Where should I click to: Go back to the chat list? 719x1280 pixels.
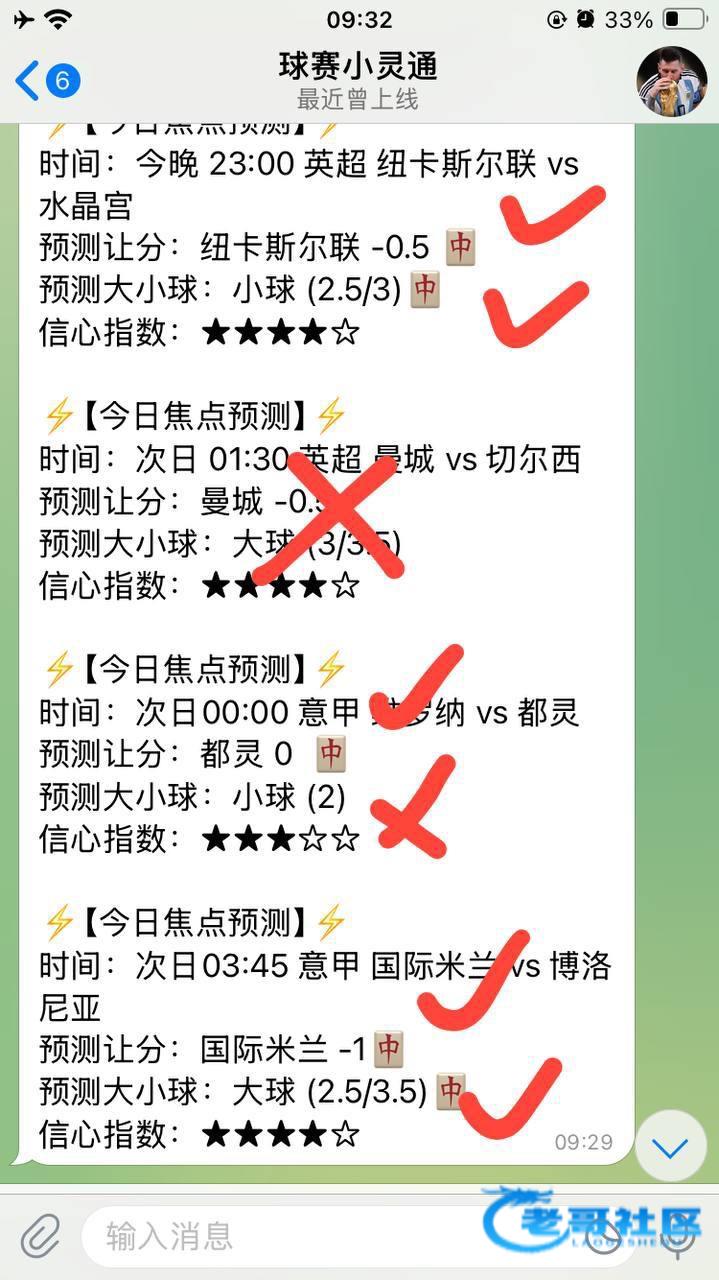tap(45, 81)
